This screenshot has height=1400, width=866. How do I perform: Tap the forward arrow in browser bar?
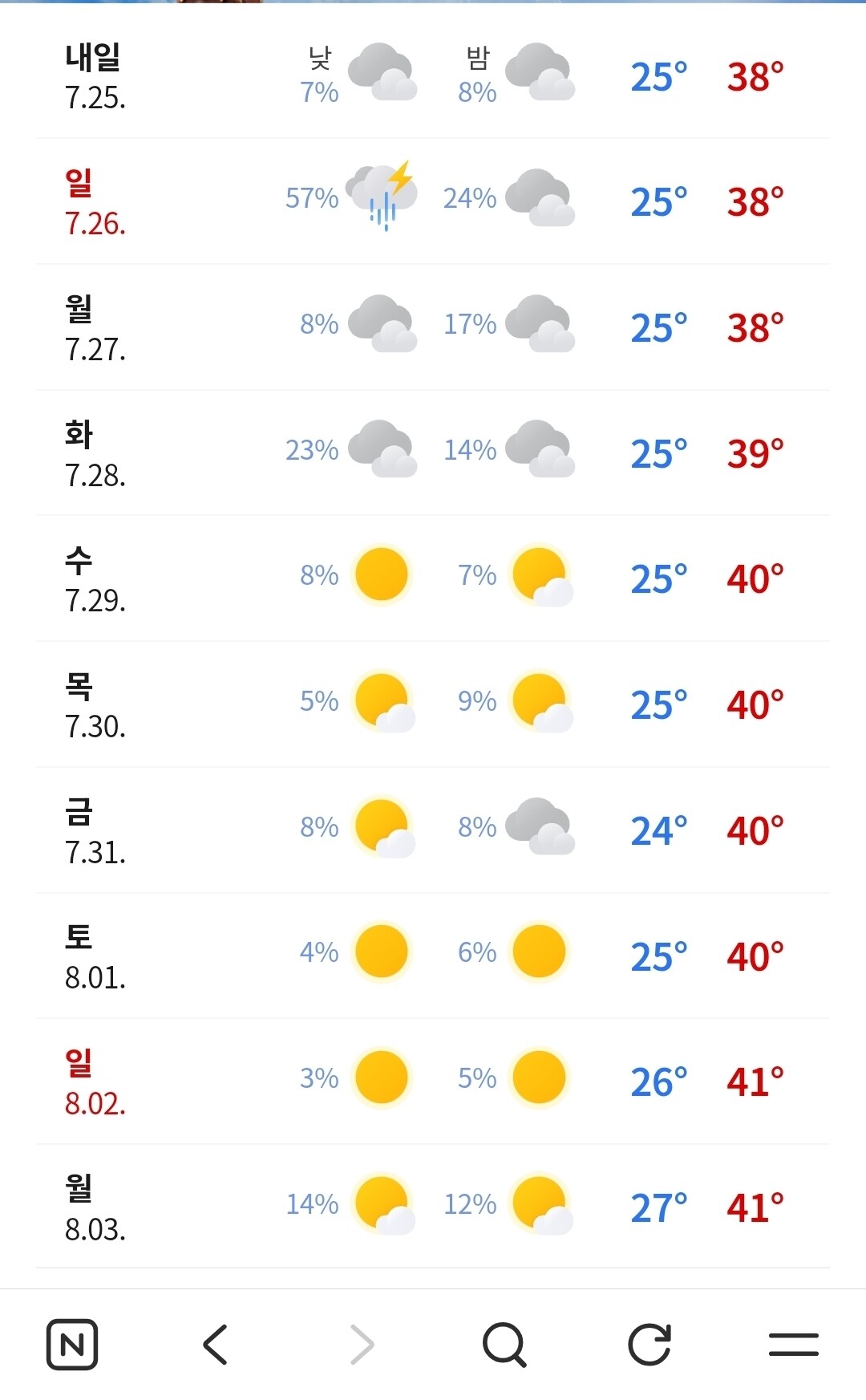tap(362, 1344)
